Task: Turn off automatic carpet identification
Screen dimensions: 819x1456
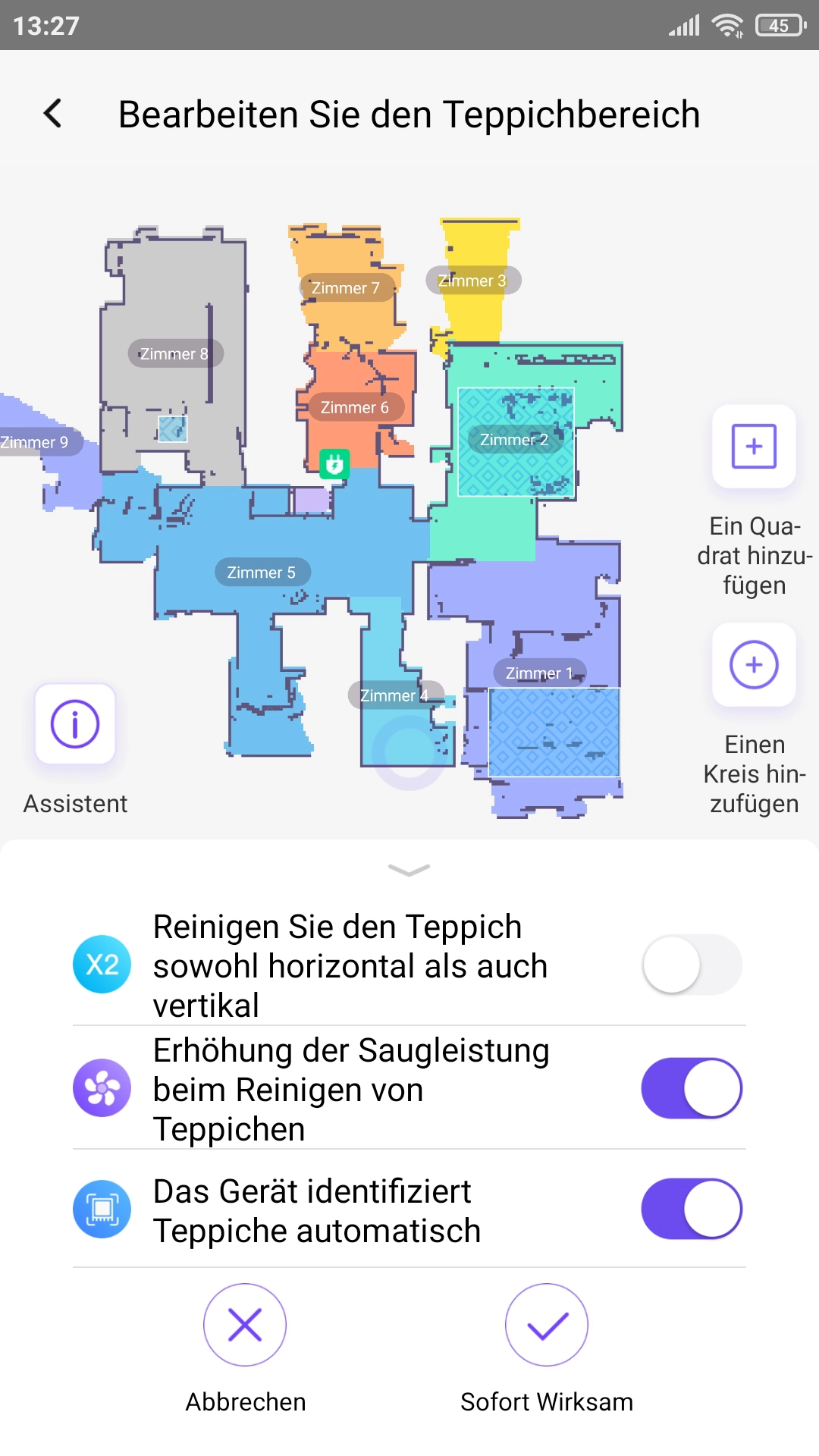Action: point(692,1209)
